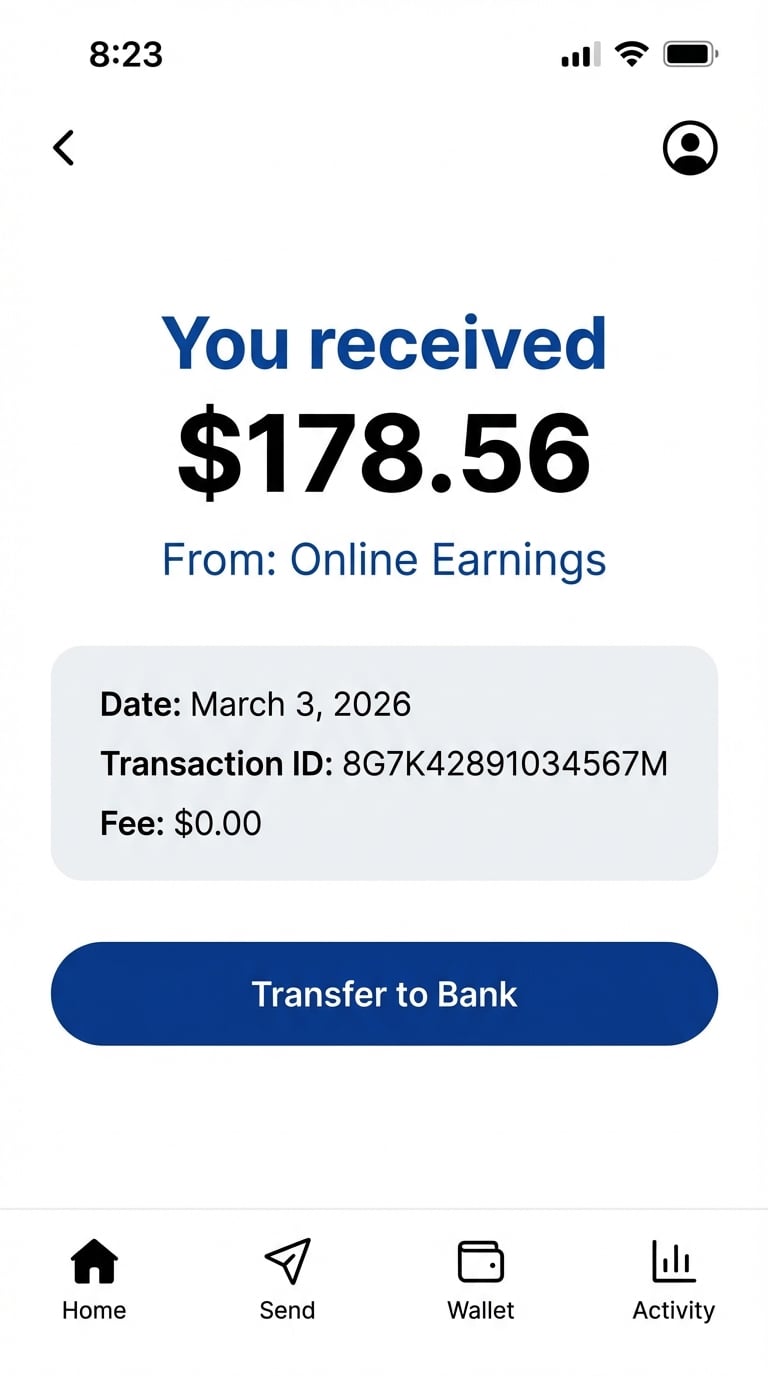Go back using the chevron arrow
This screenshot has width=768, height=1376.
click(x=63, y=147)
